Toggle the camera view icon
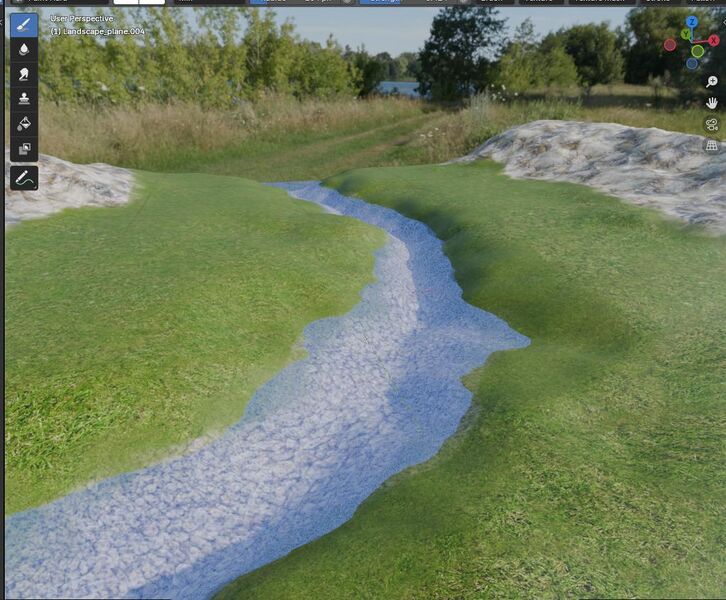The image size is (726, 600). click(x=712, y=125)
